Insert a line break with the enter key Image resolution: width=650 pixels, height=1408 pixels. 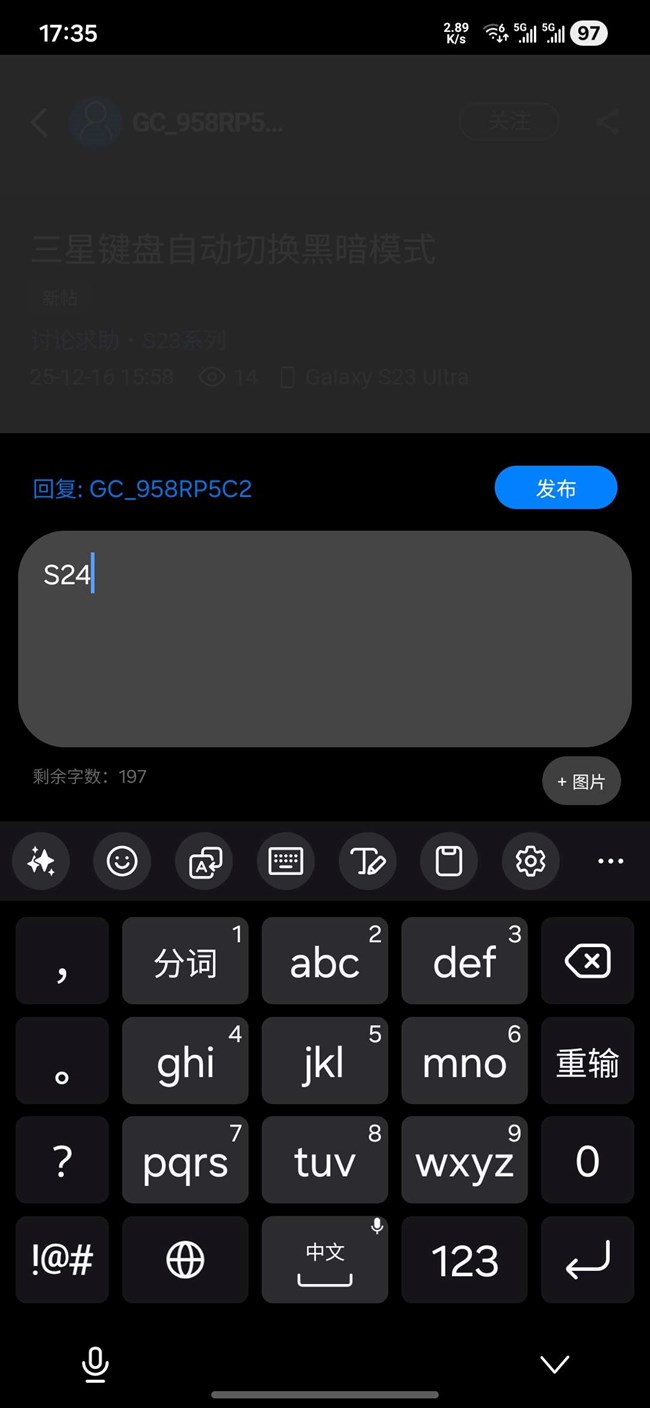(587, 1261)
